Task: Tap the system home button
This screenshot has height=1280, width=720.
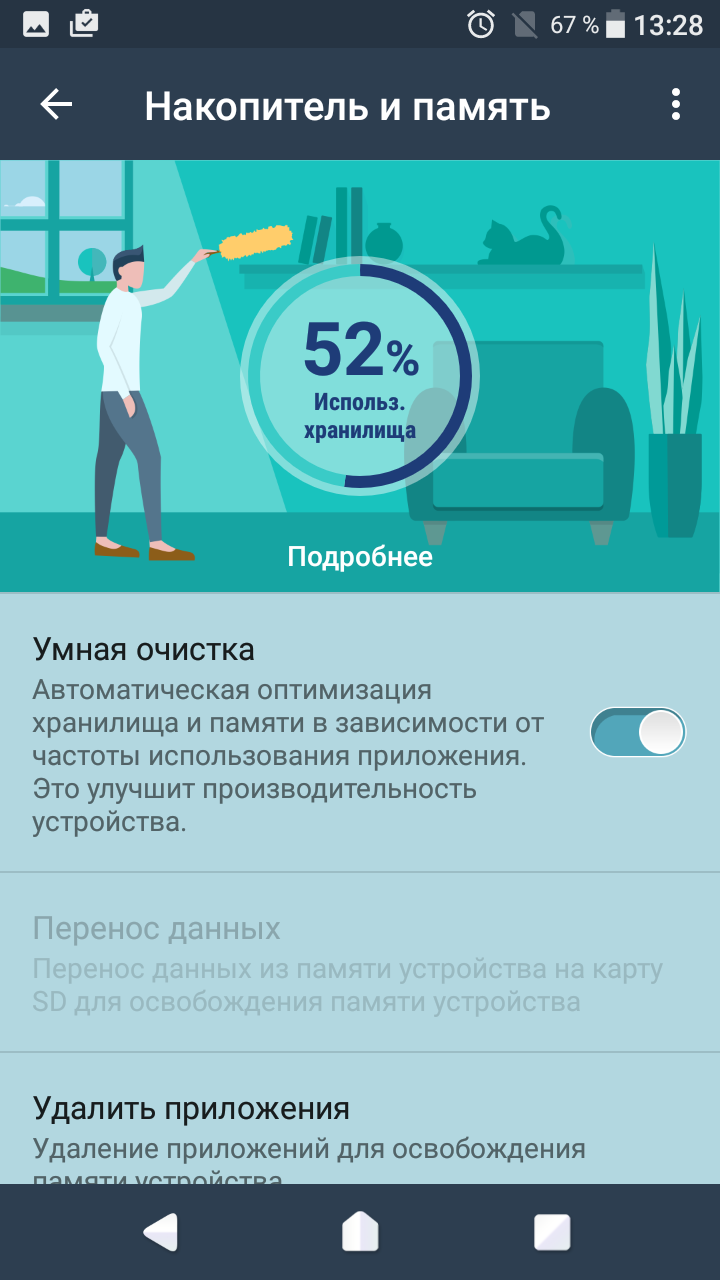Action: (x=360, y=1232)
